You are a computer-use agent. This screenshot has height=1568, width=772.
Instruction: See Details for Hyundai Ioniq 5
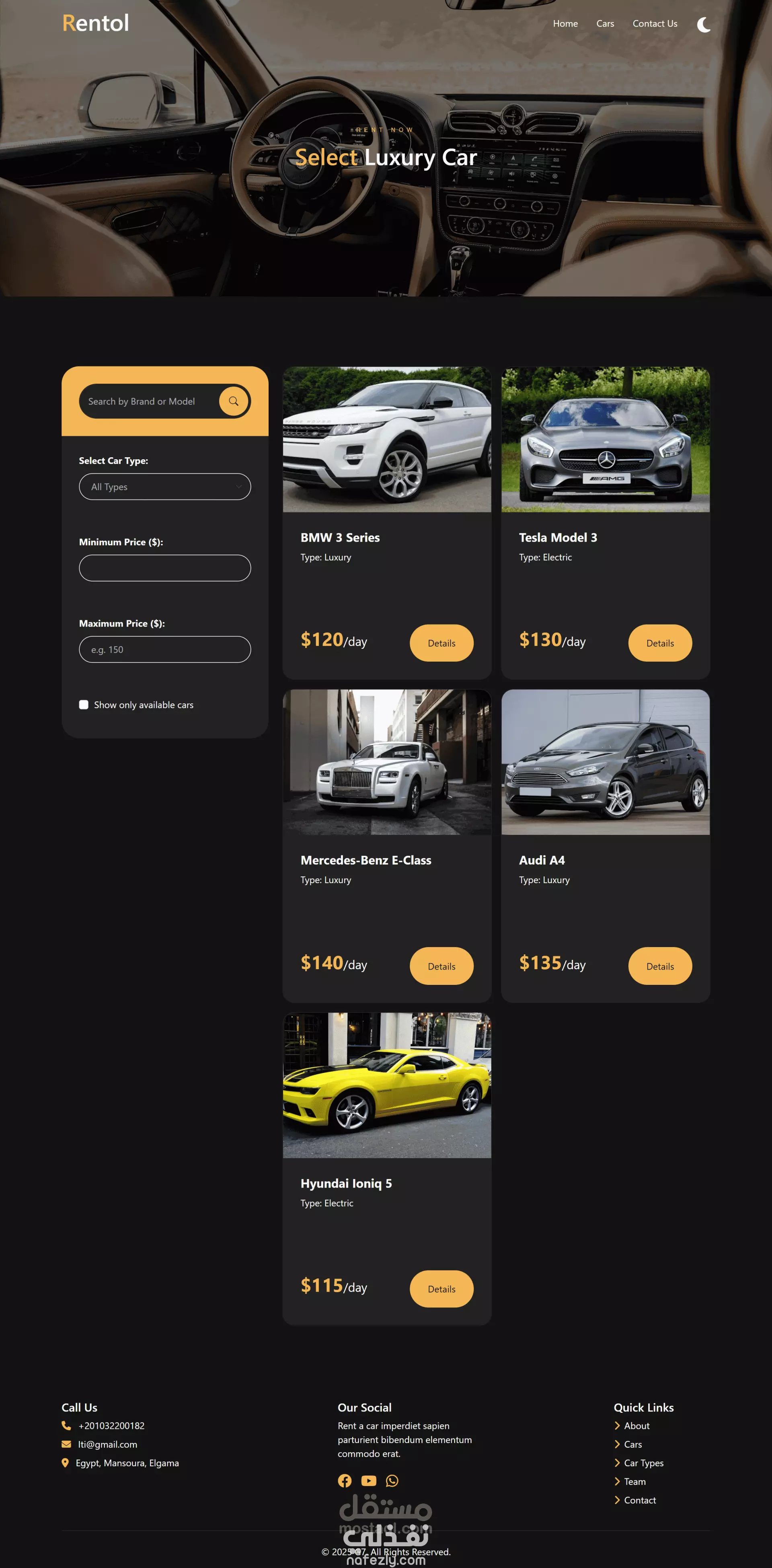click(x=441, y=1289)
